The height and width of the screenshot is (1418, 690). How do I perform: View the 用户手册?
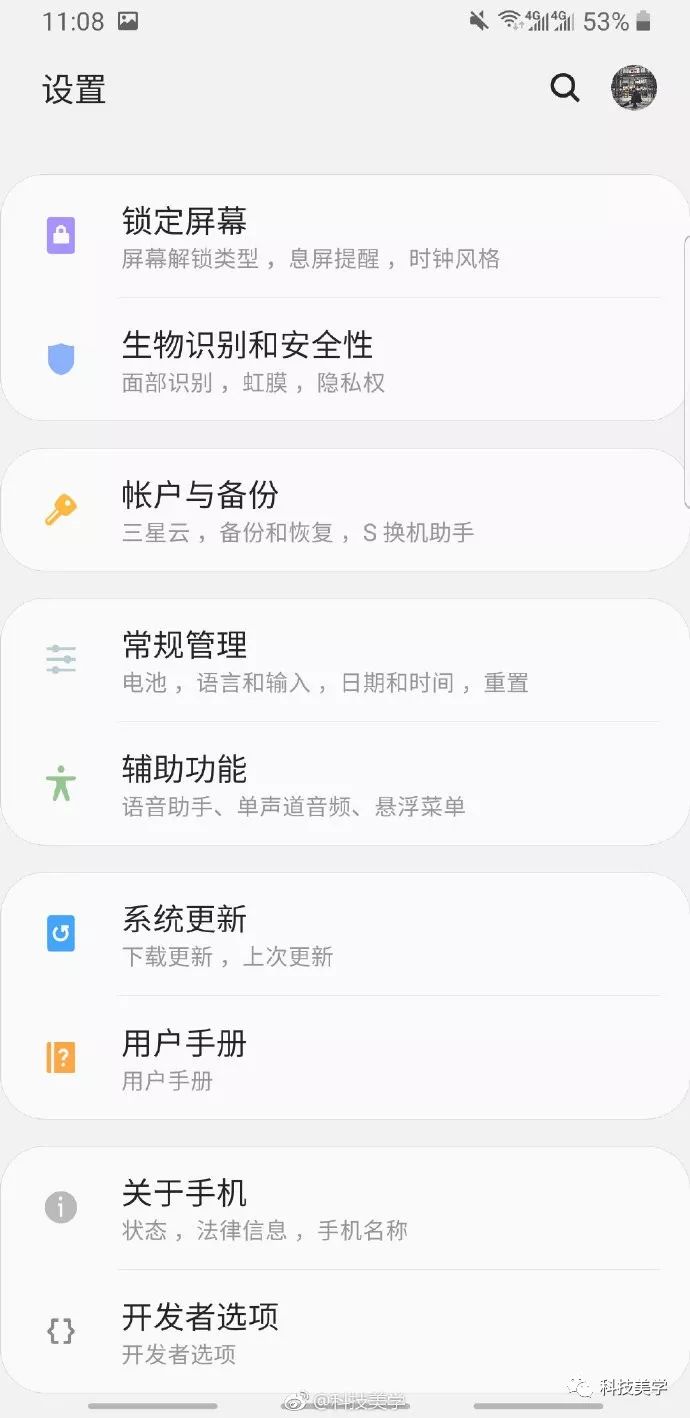345,1058
